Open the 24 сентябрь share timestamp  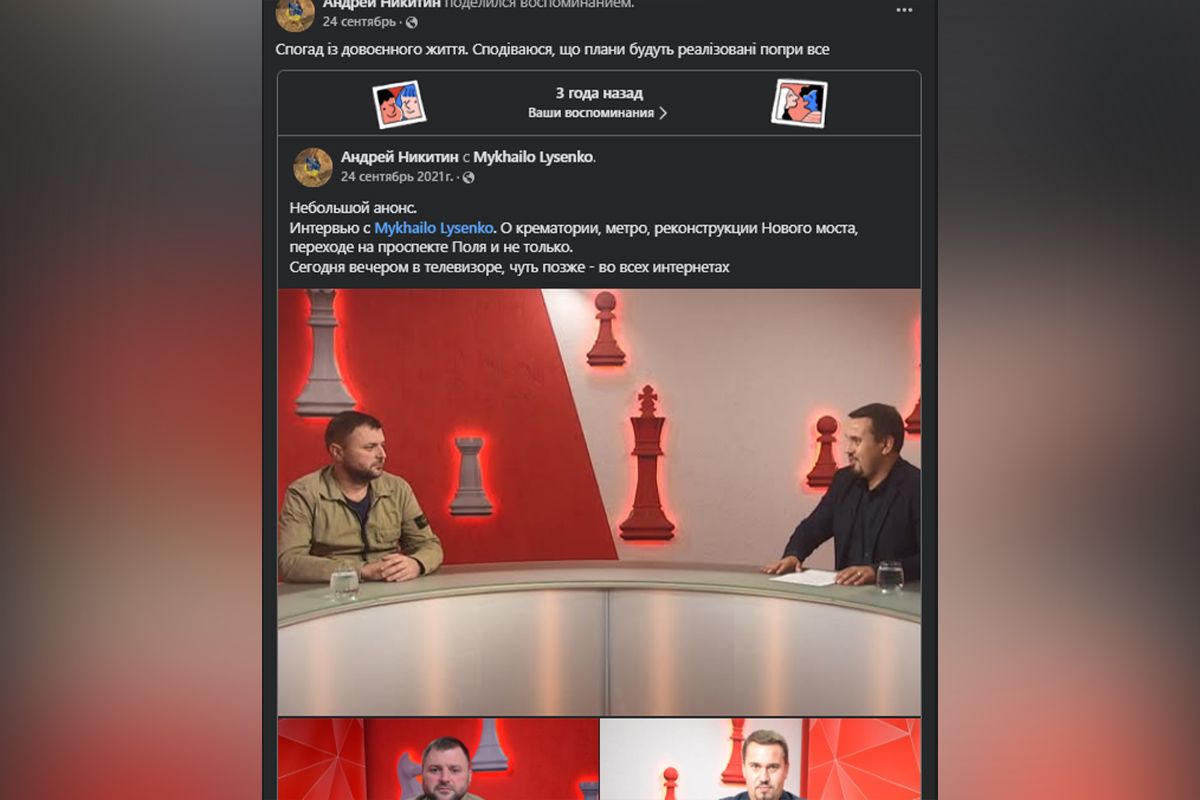pyautogui.click(x=360, y=21)
